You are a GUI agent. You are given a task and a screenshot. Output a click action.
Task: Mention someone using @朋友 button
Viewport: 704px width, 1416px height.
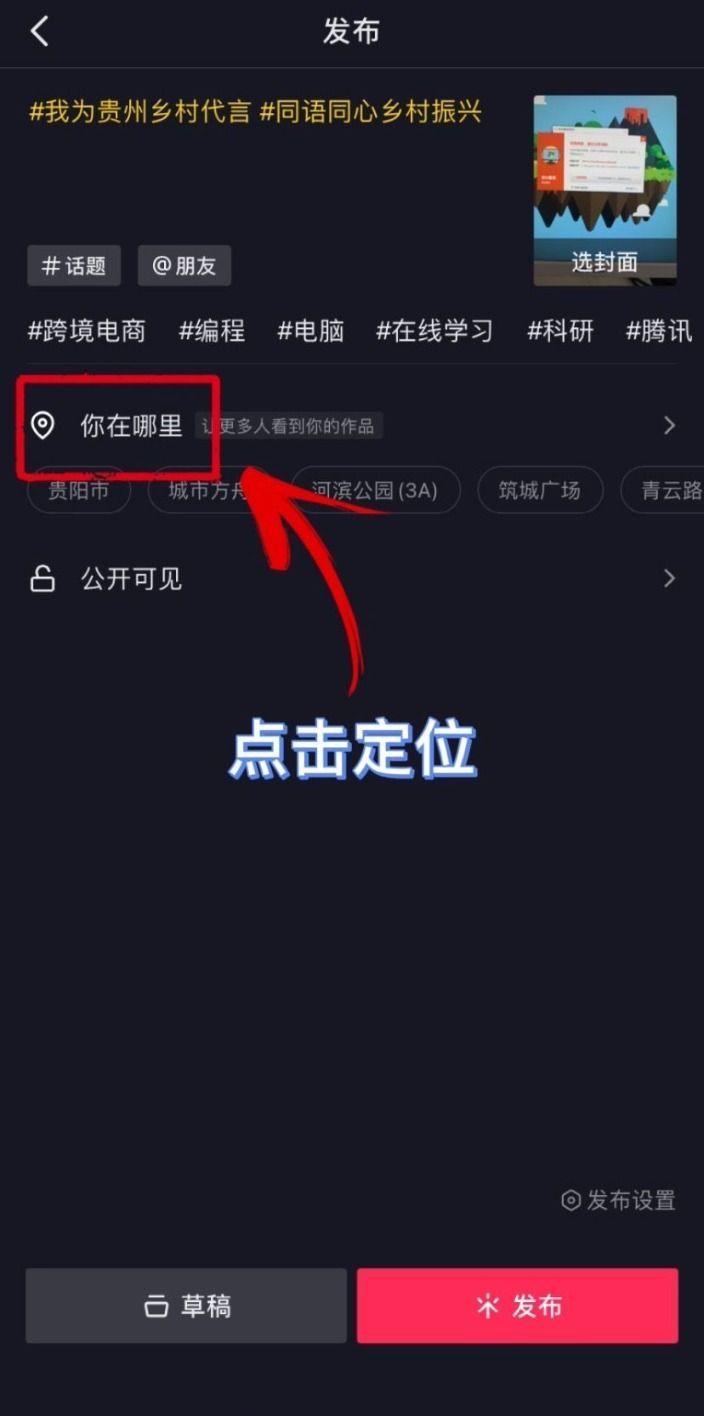tap(184, 266)
